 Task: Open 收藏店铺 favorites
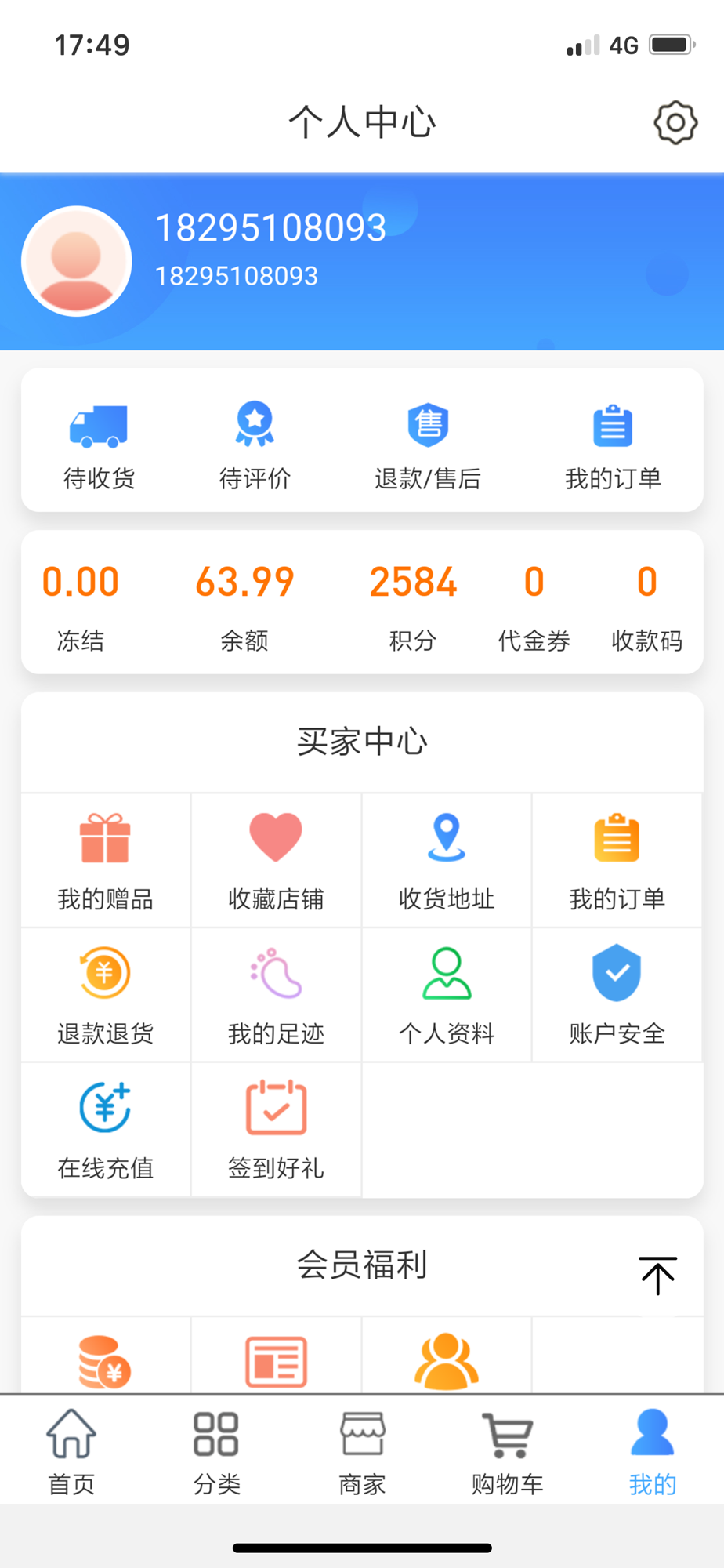pos(276,861)
